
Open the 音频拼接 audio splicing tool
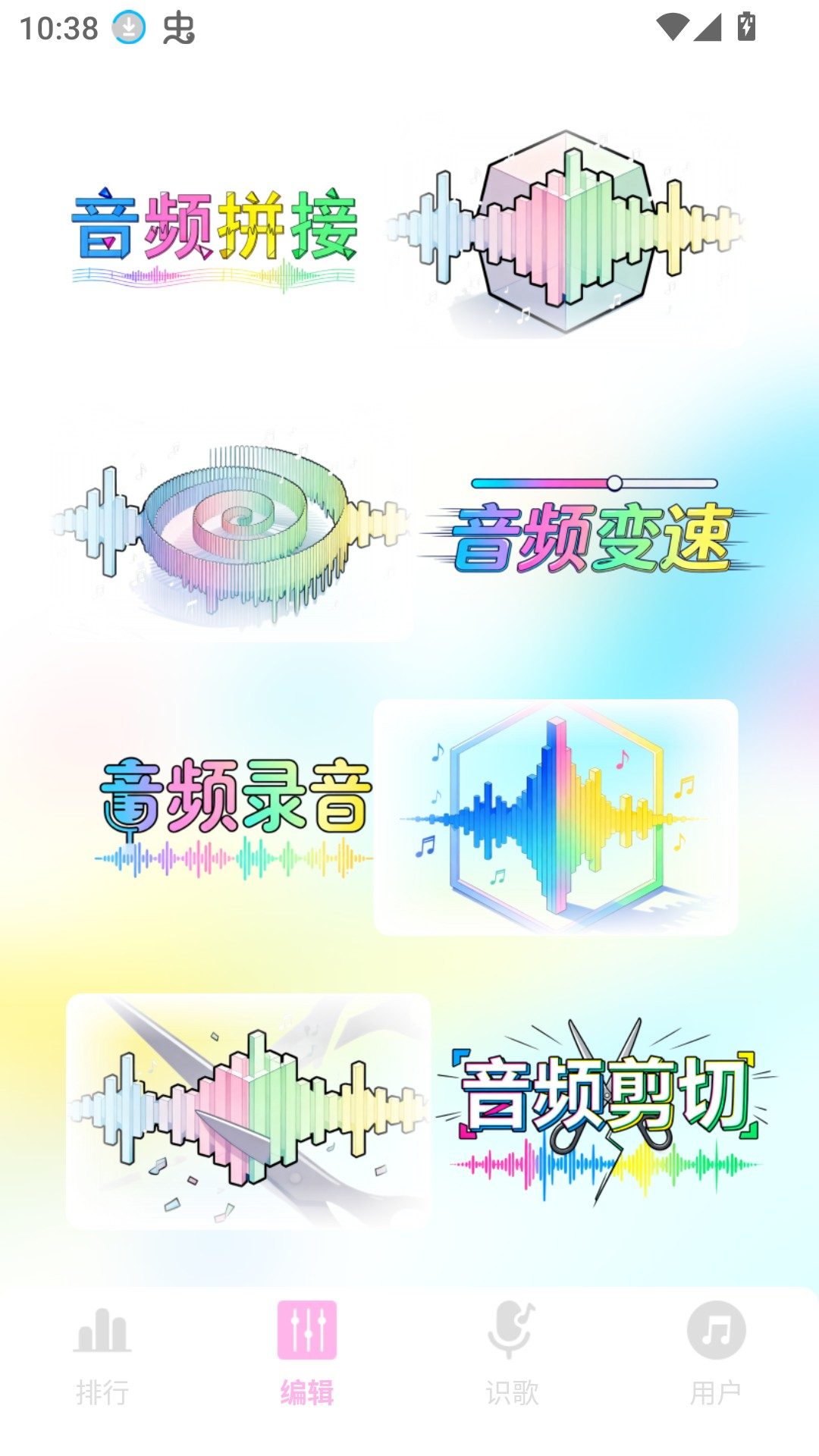tap(409, 231)
